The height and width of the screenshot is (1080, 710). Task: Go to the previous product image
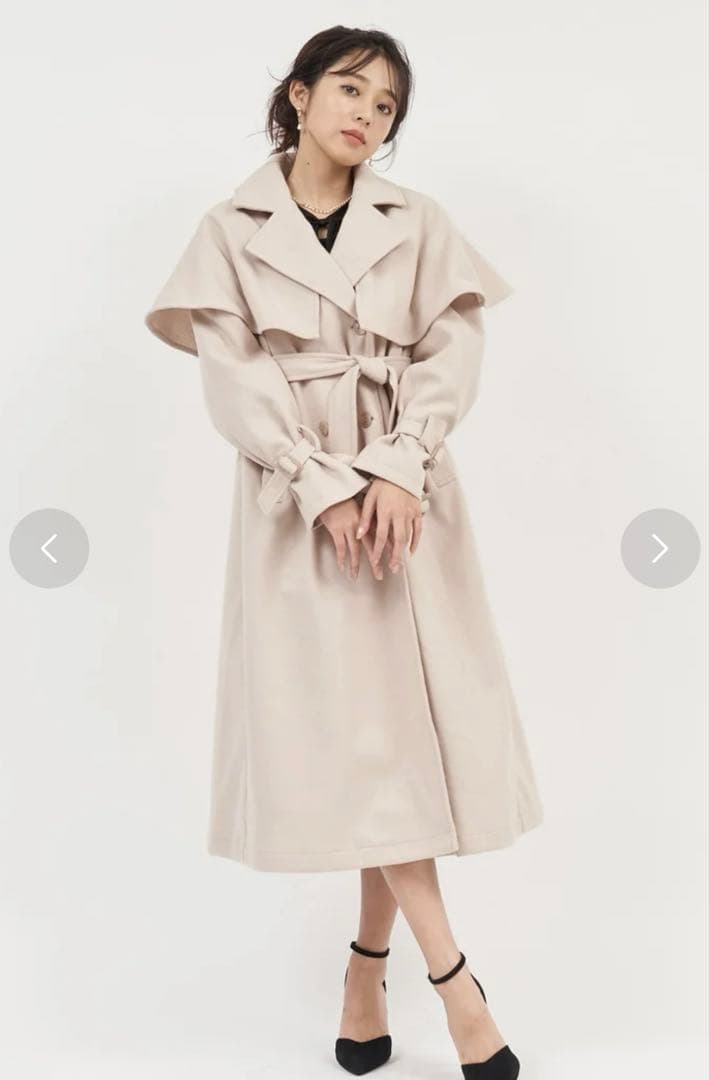click(x=49, y=548)
